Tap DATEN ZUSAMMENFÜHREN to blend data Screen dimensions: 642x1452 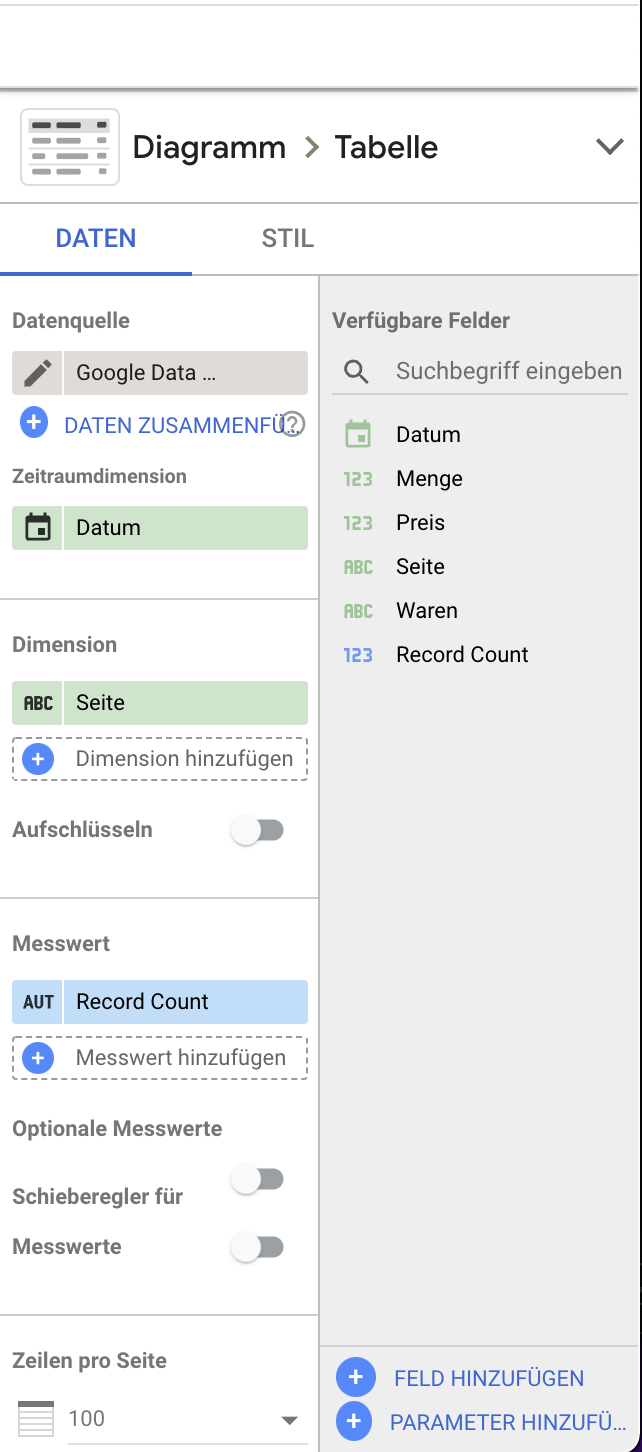pos(170,425)
